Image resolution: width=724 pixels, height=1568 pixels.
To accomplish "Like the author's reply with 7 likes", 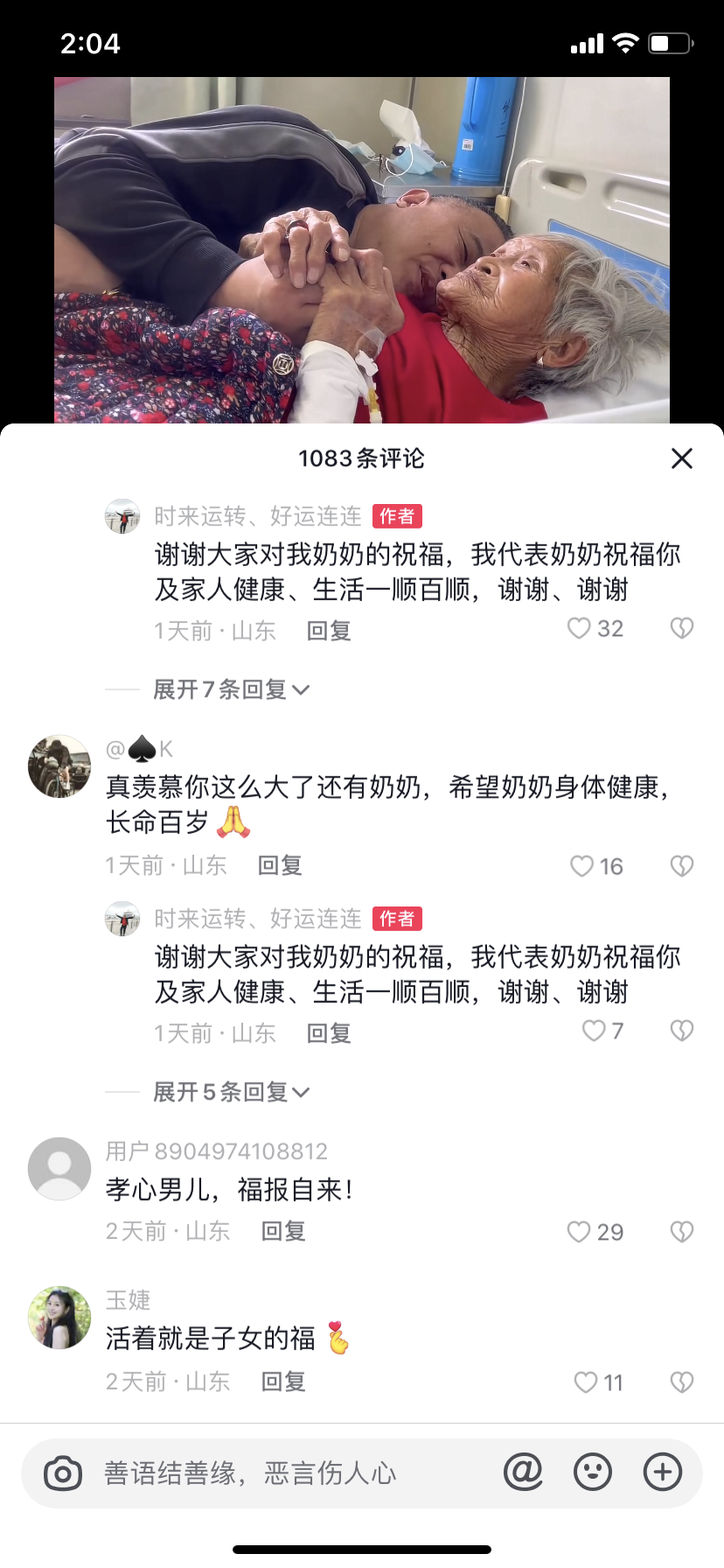I will coord(594,1031).
